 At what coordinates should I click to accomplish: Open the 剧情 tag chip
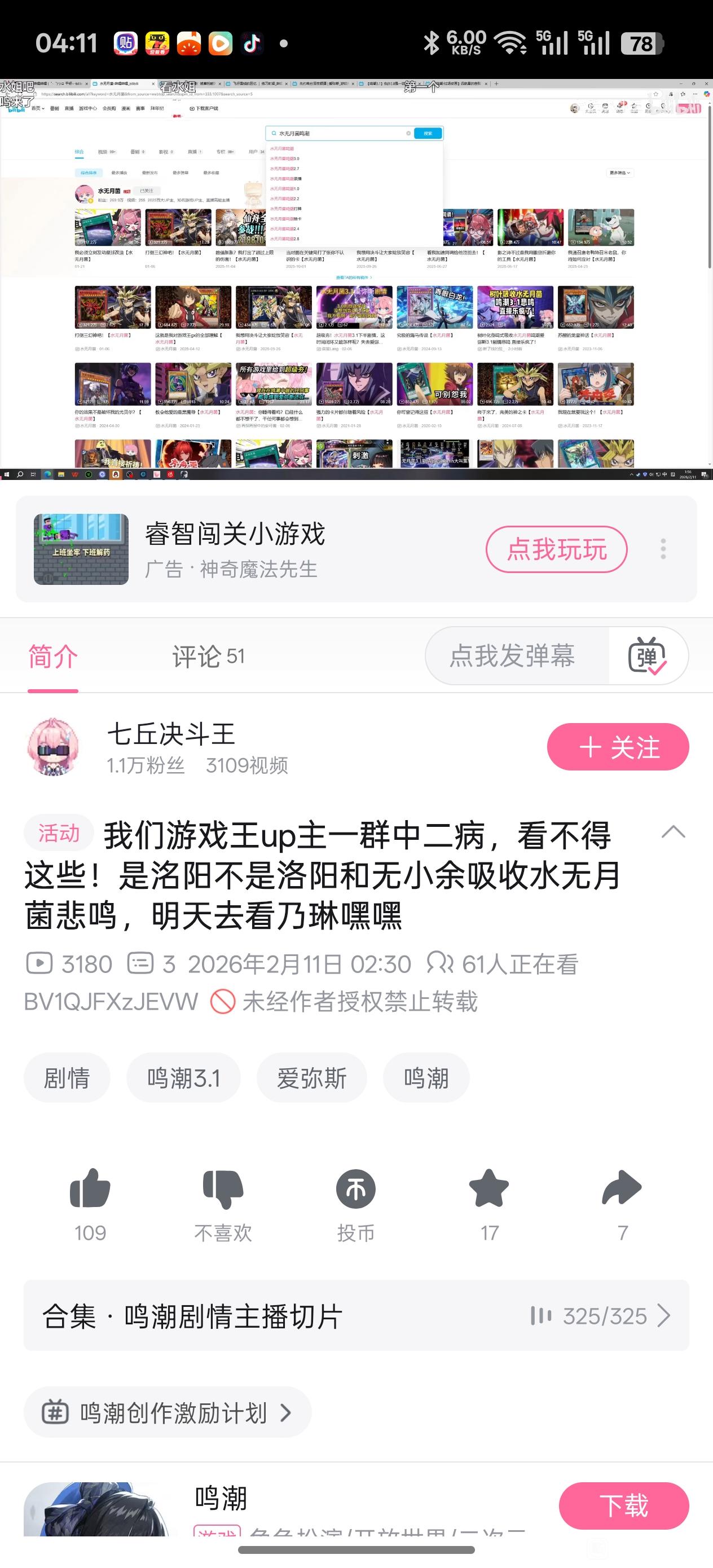67,1078
